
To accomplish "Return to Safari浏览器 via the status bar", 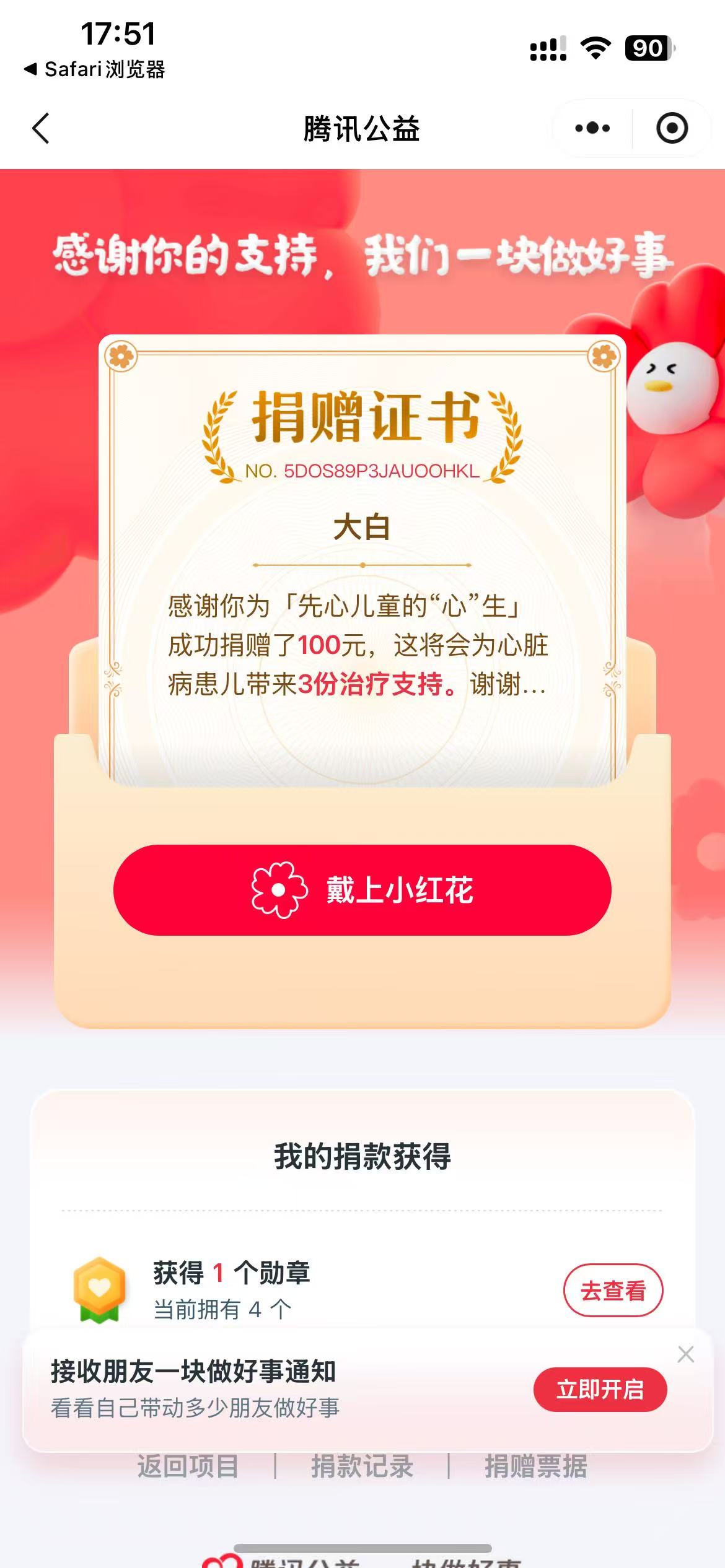I will (x=94, y=69).
